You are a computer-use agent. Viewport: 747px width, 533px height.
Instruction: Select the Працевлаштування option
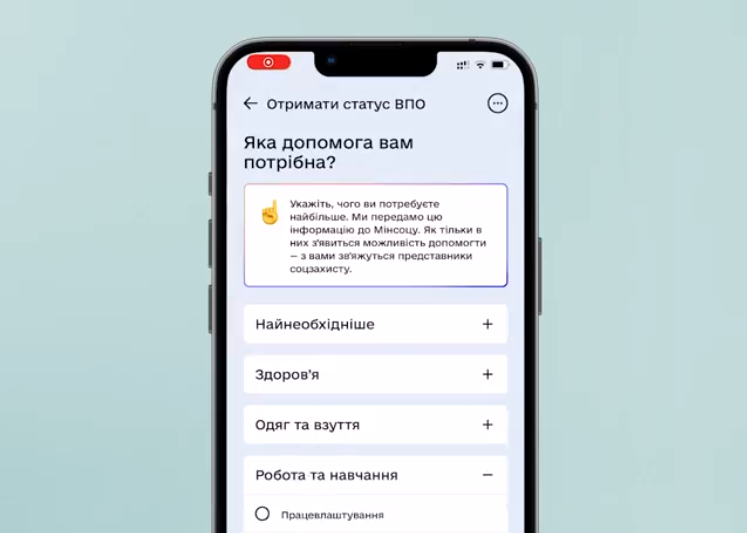(263, 514)
